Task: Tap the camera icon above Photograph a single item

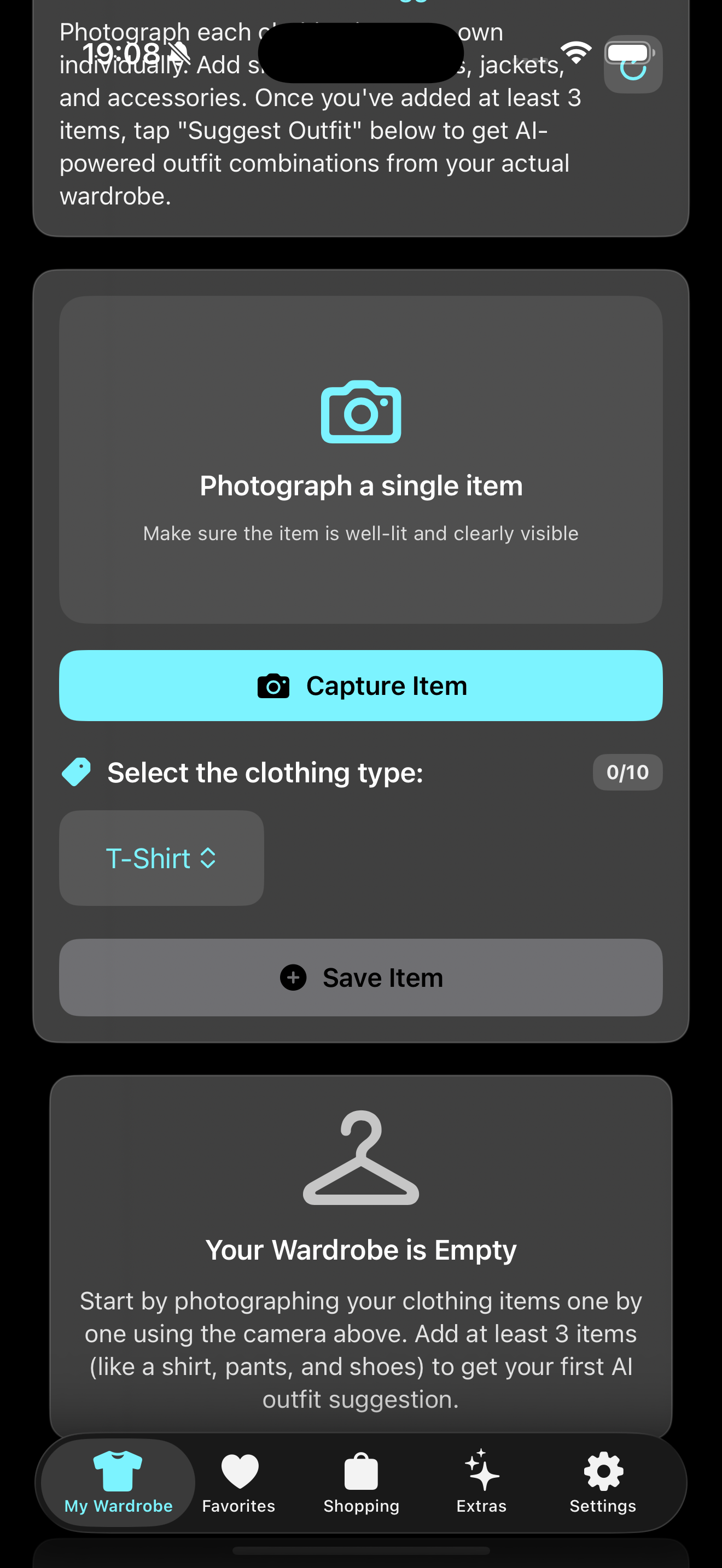Action: [360, 413]
